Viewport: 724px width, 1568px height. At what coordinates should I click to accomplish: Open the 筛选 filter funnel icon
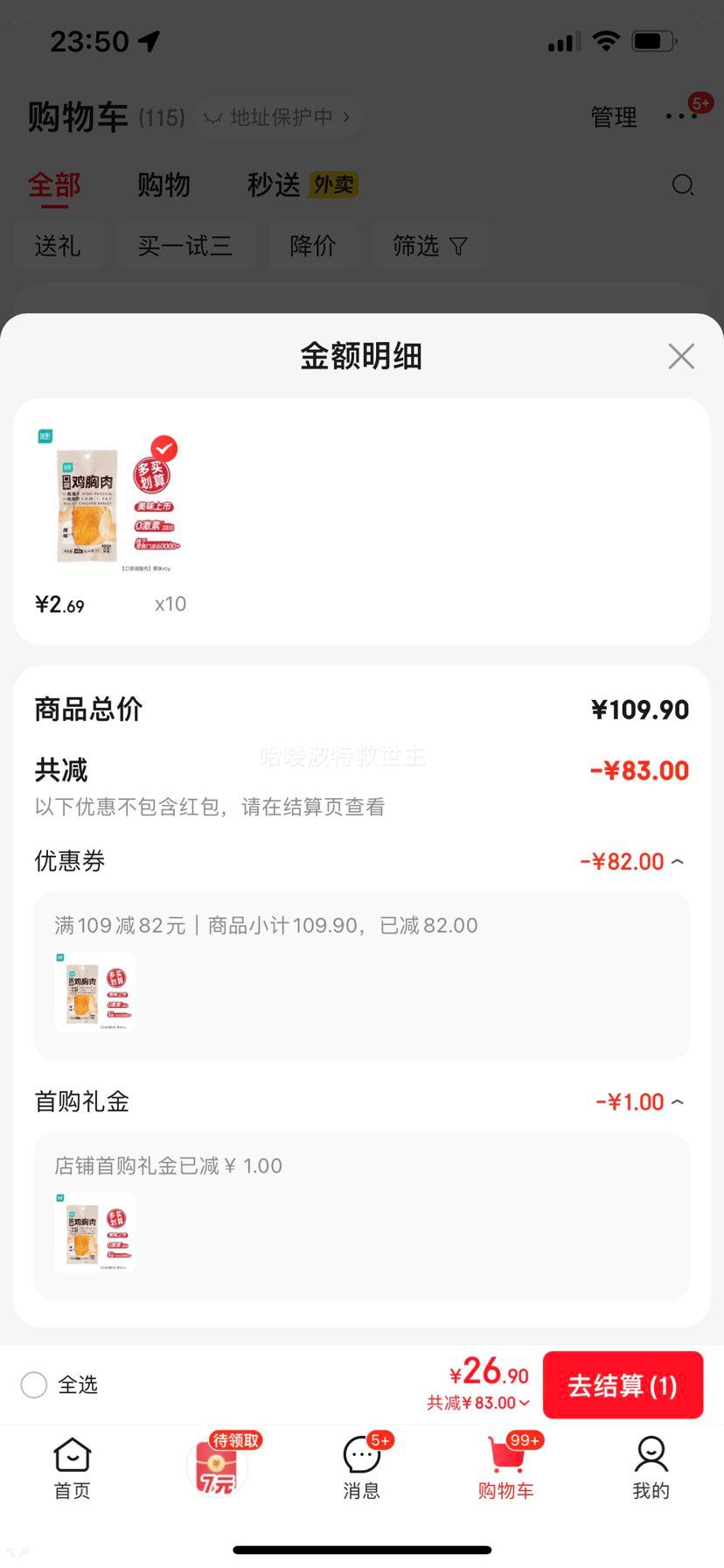[x=429, y=246]
